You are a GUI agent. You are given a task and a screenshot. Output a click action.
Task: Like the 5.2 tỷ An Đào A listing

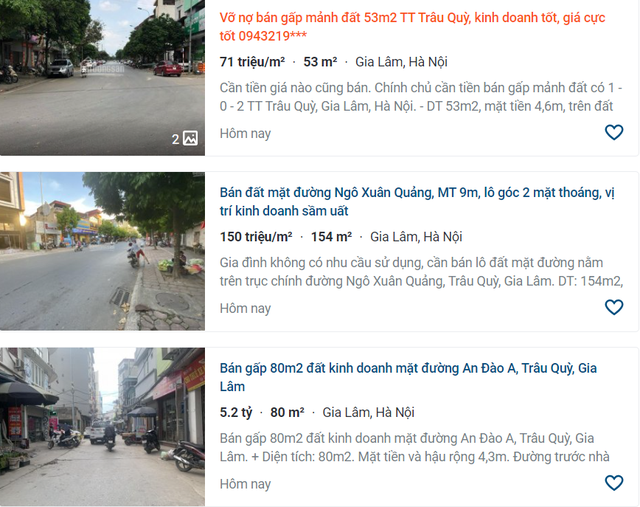point(614,483)
